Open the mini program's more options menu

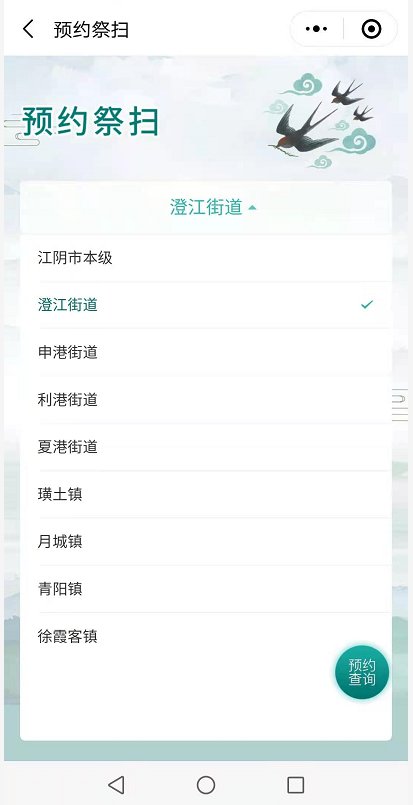click(x=316, y=29)
